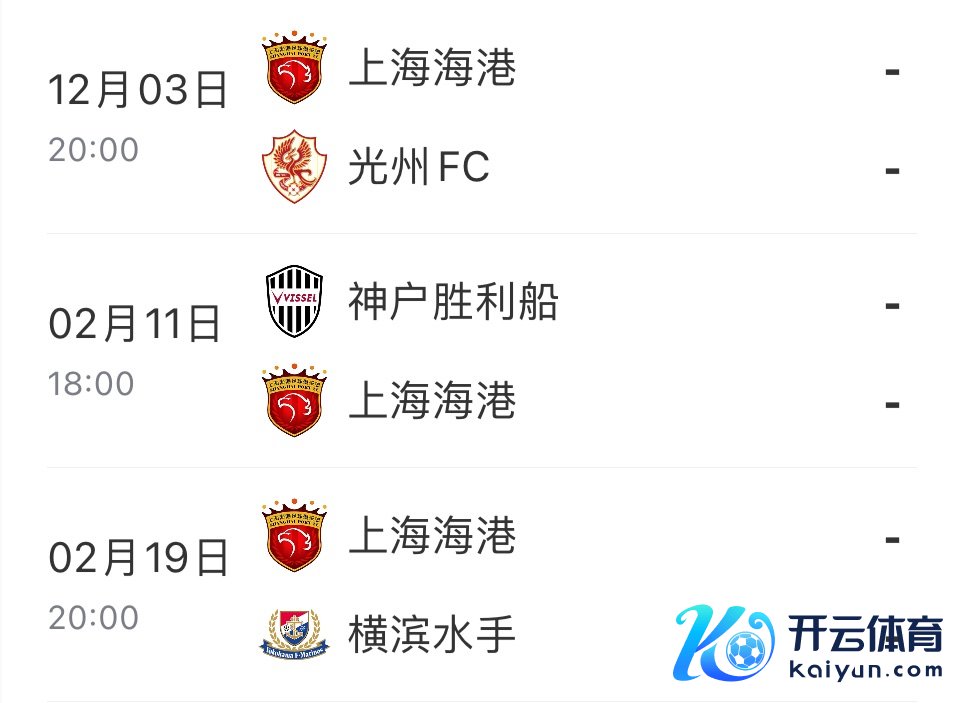This screenshot has height=703, width=958.
Task: Open the 上海海港 vs 横滨水手 match on 02月19日
Action: tap(480, 585)
